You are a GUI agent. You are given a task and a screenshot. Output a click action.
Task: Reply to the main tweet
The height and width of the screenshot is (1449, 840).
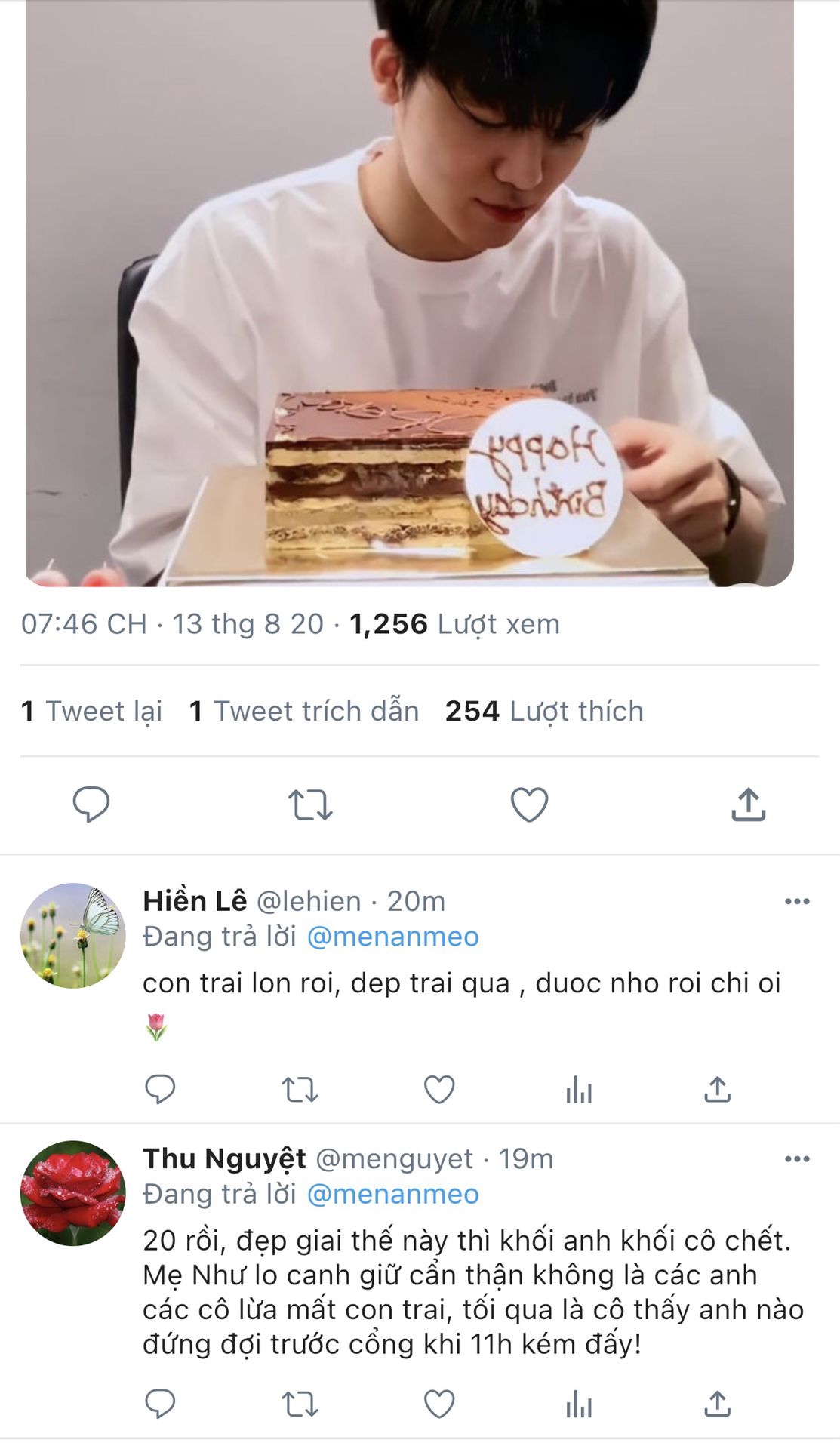[x=91, y=804]
